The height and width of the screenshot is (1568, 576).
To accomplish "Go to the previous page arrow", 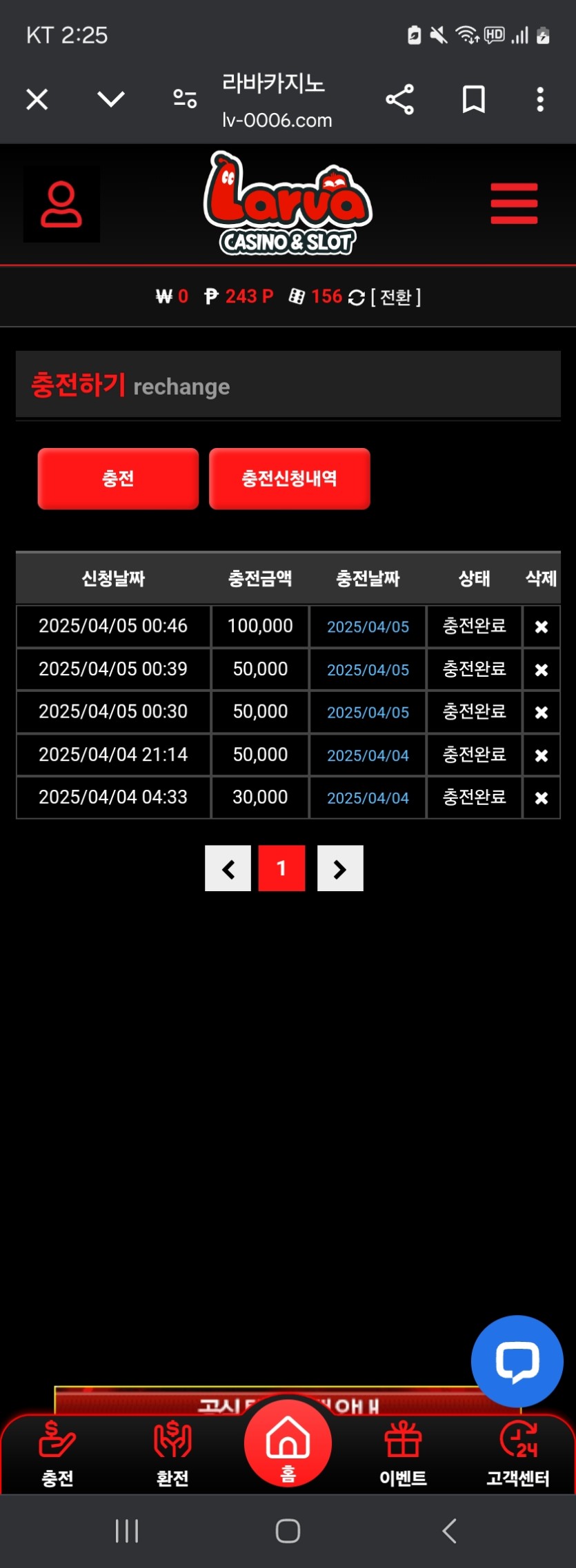I will click(228, 868).
